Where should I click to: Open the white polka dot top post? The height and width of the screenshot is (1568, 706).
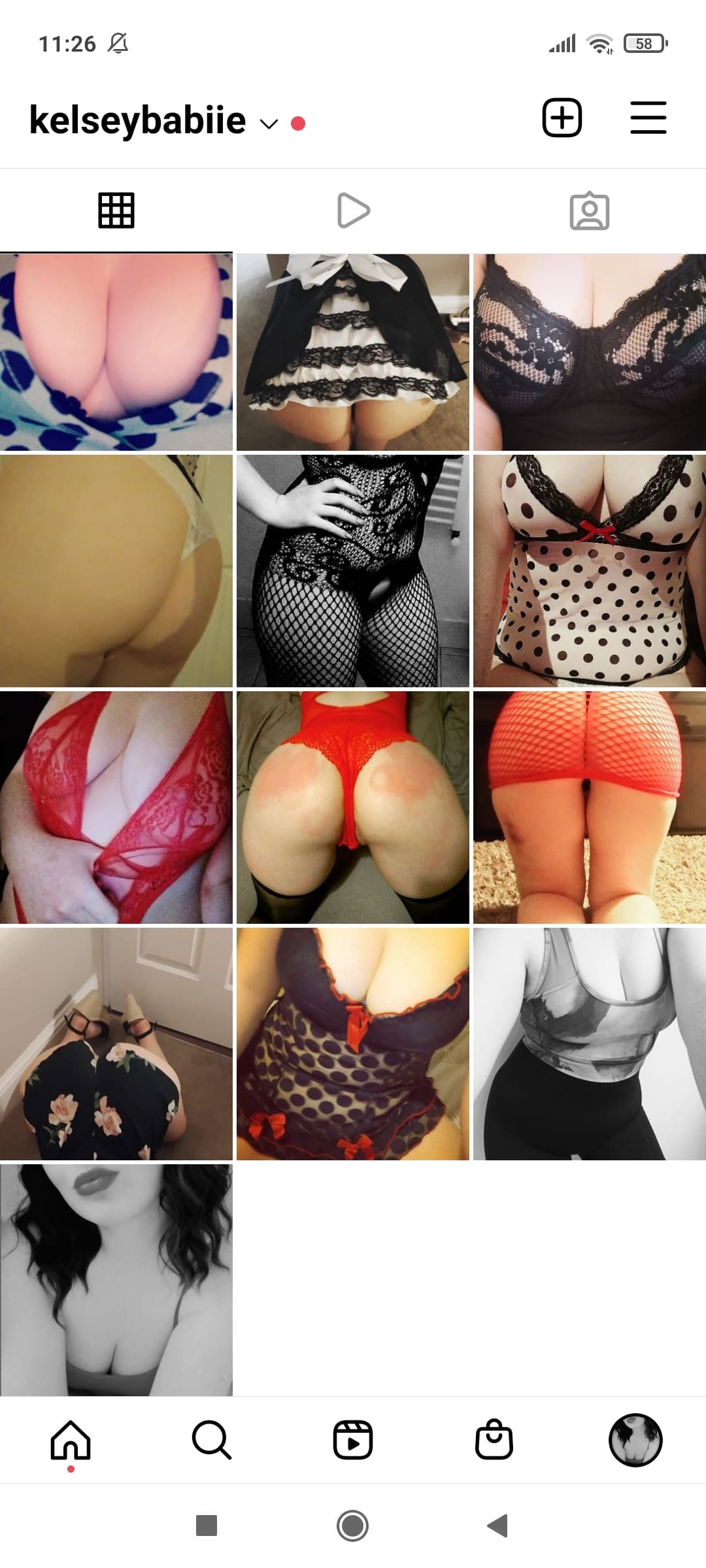tap(590, 571)
